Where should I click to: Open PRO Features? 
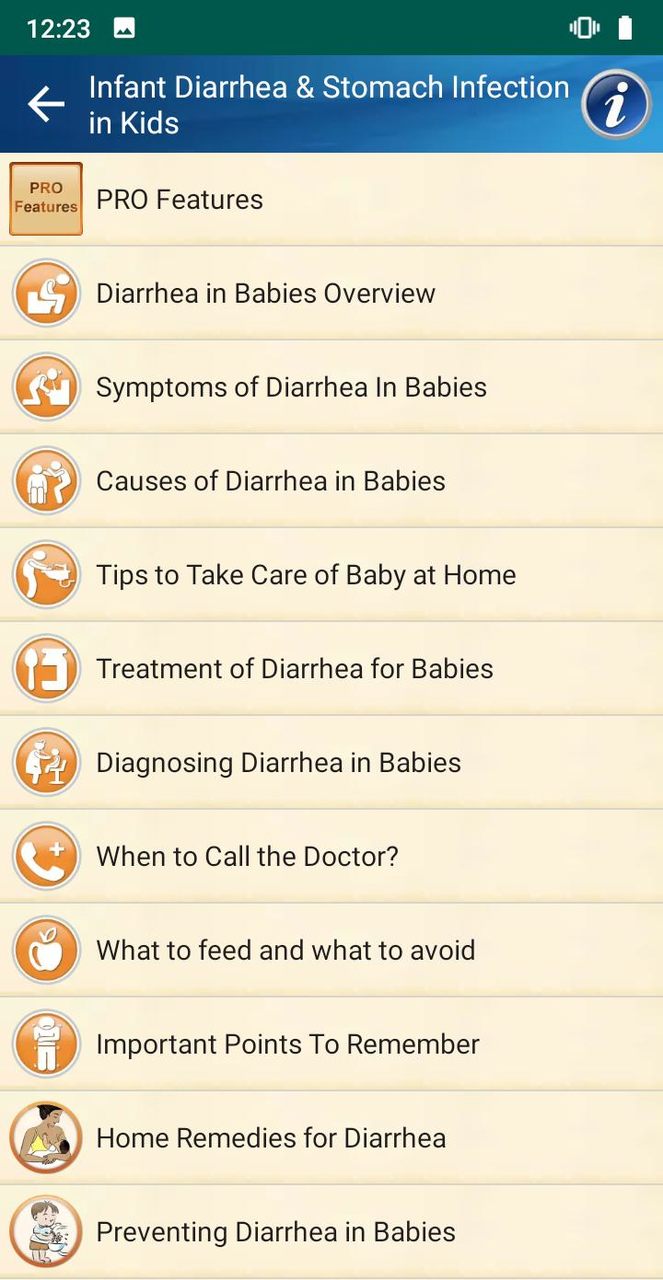331,199
